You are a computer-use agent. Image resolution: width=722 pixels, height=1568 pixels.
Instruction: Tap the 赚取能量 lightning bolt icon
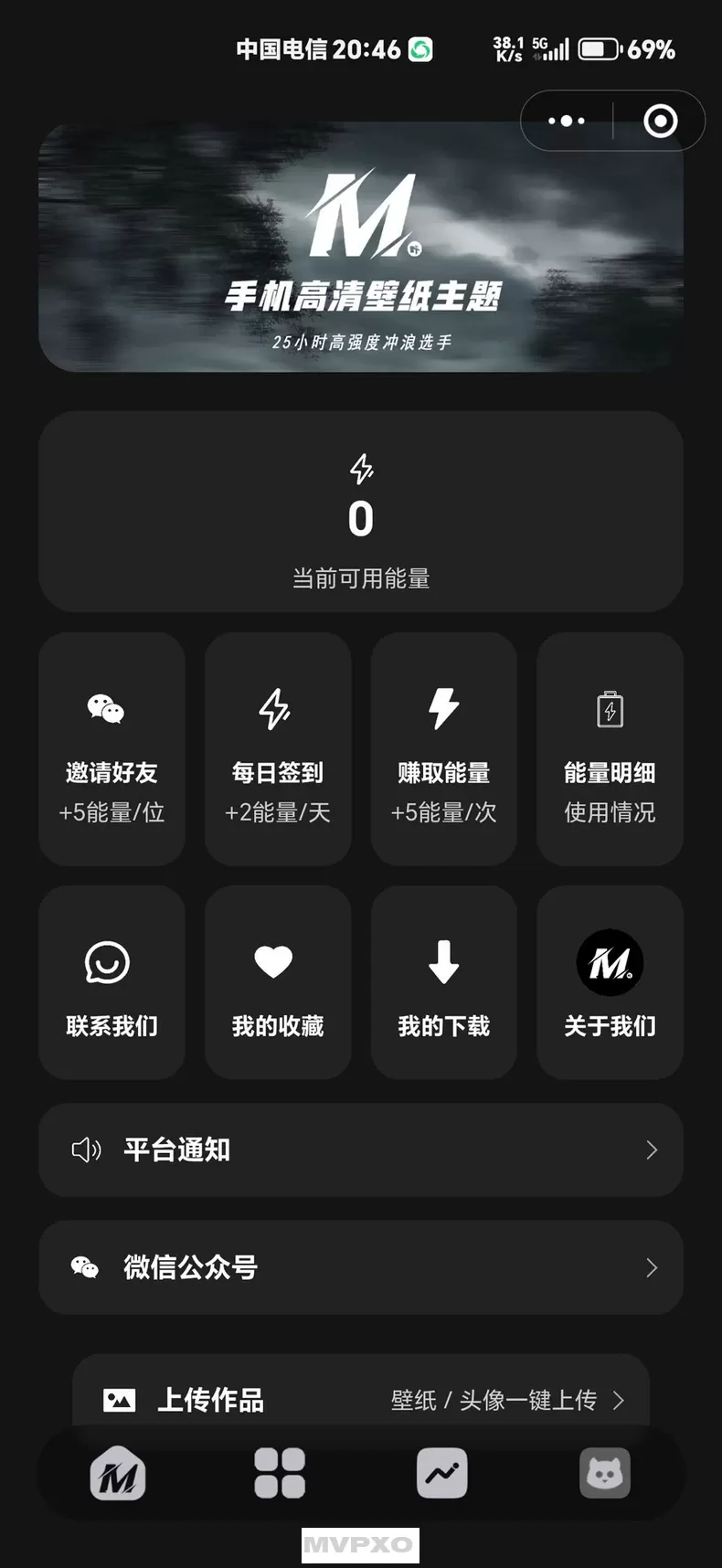click(x=443, y=708)
